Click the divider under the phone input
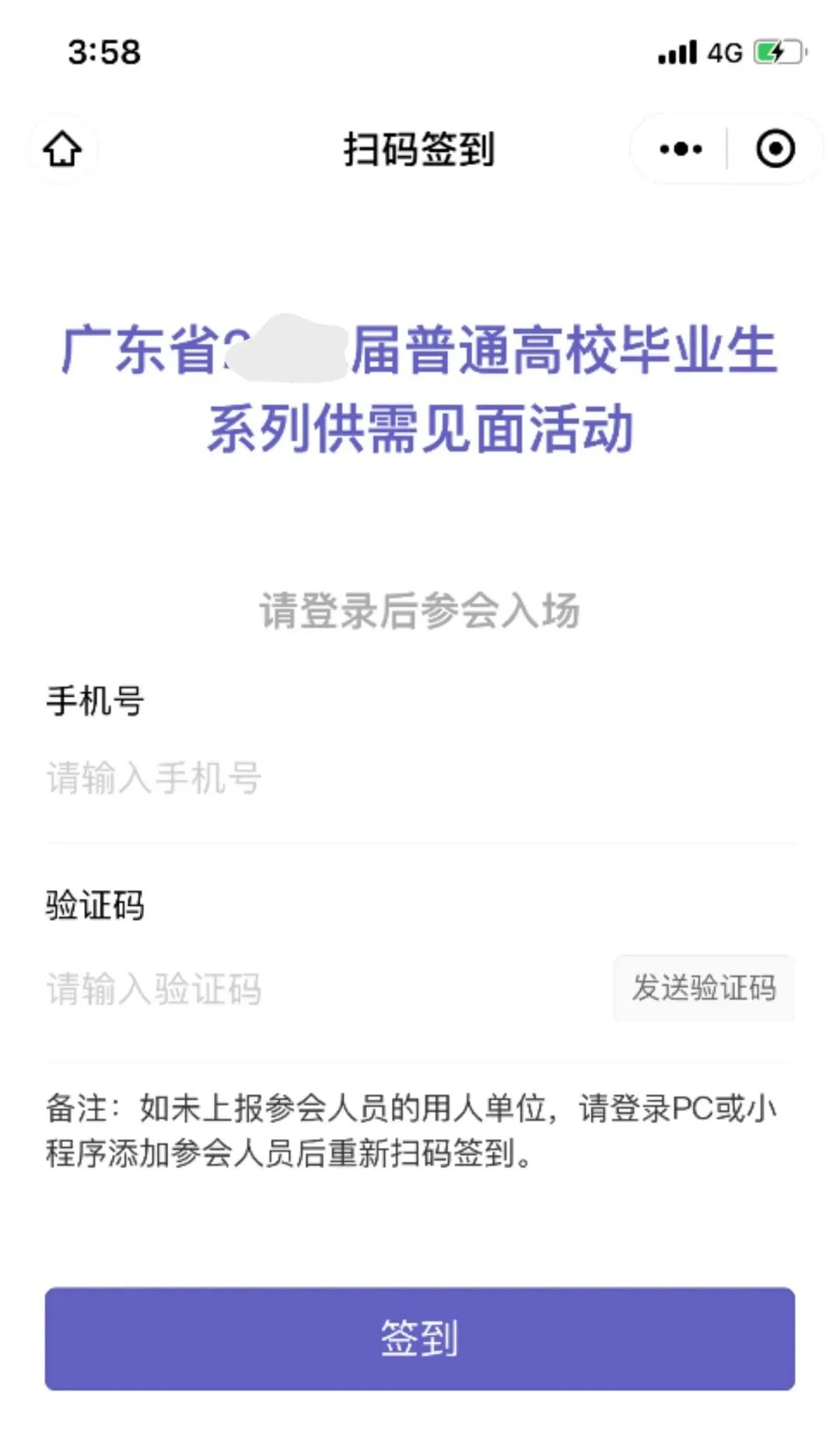This screenshot has width=840, height=1456. click(420, 840)
